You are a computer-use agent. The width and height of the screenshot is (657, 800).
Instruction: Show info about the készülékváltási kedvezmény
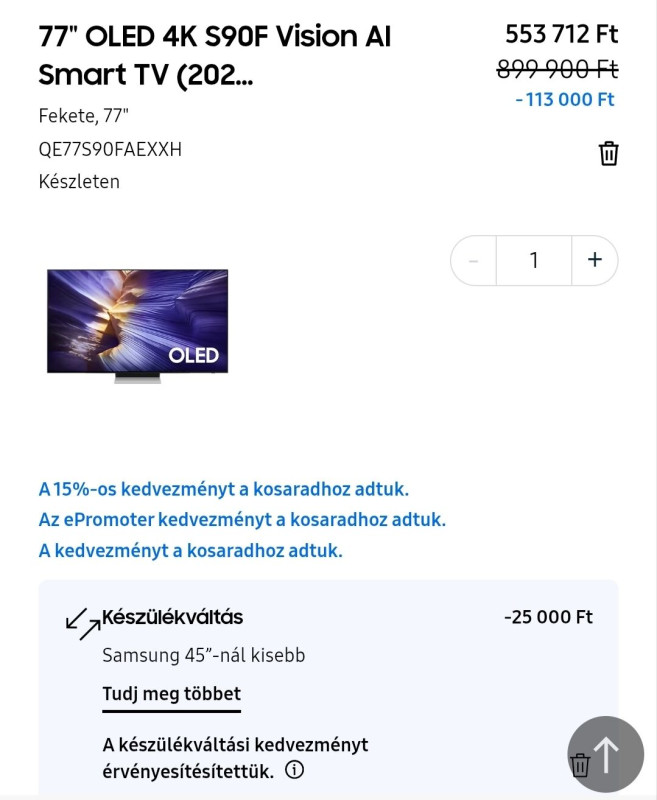click(x=294, y=770)
